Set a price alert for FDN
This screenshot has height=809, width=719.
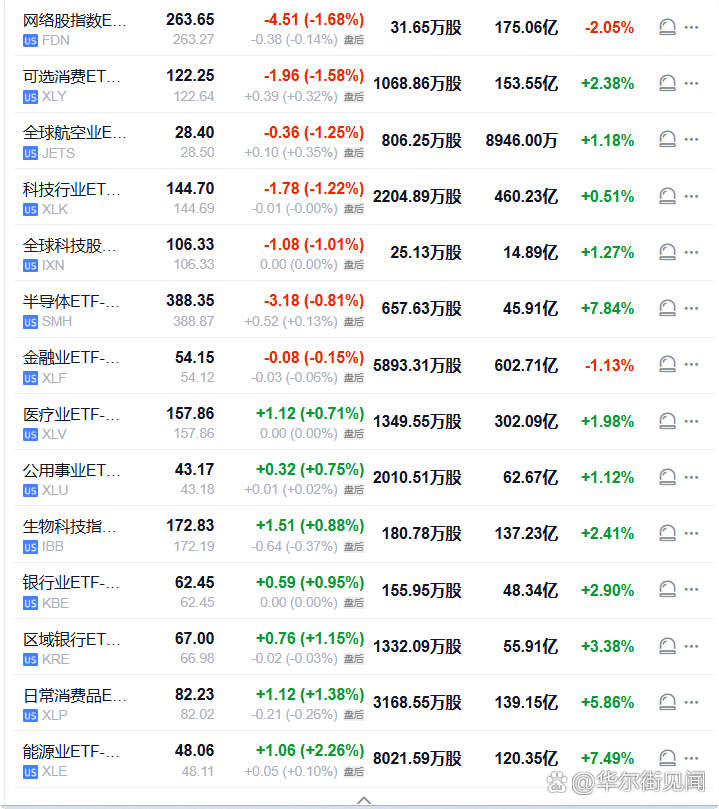coord(667,28)
